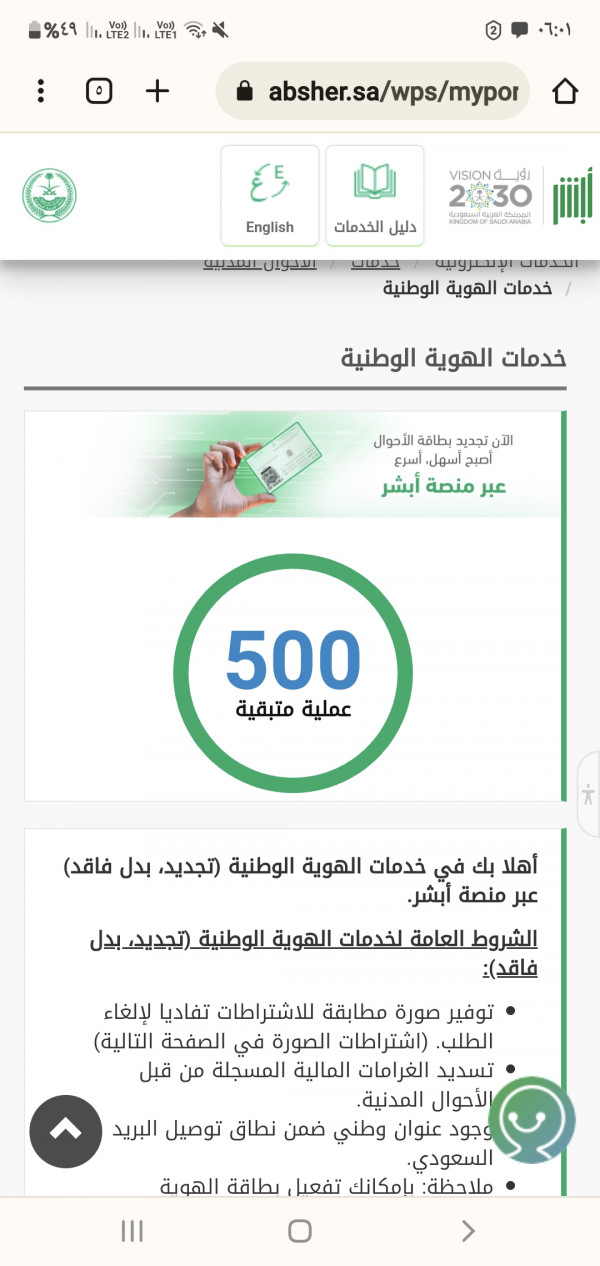
Task: Open the accessibility side panel
Action: pyautogui.click(x=588, y=795)
